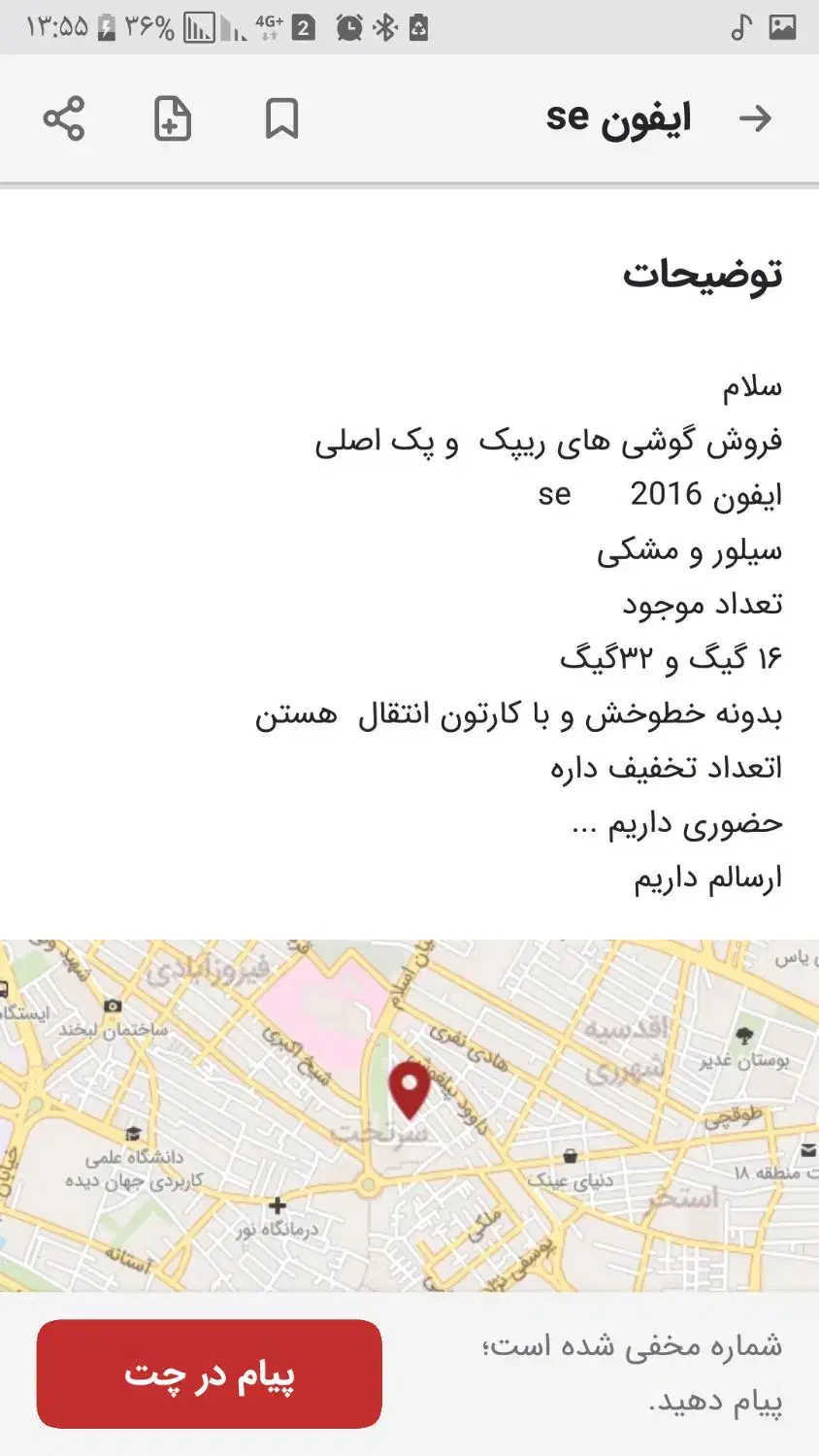
Task: Bookmark the ایفون se listing
Action: pos(281,118)
